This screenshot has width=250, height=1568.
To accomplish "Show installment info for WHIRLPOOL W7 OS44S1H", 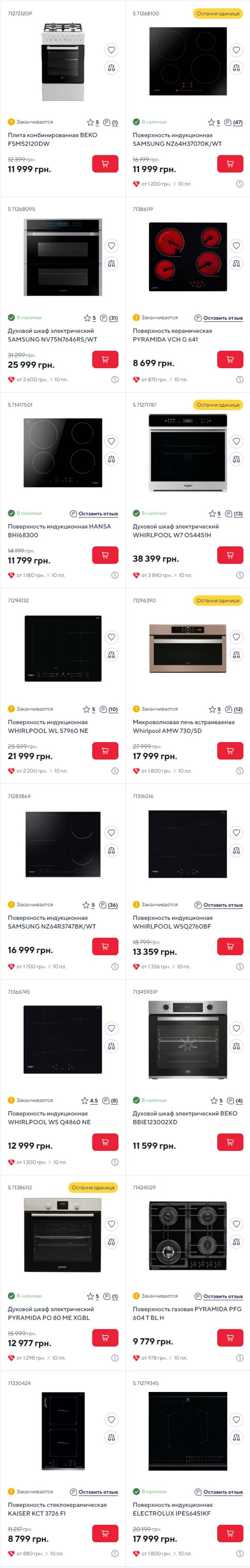I will click(x=240, y=575).
